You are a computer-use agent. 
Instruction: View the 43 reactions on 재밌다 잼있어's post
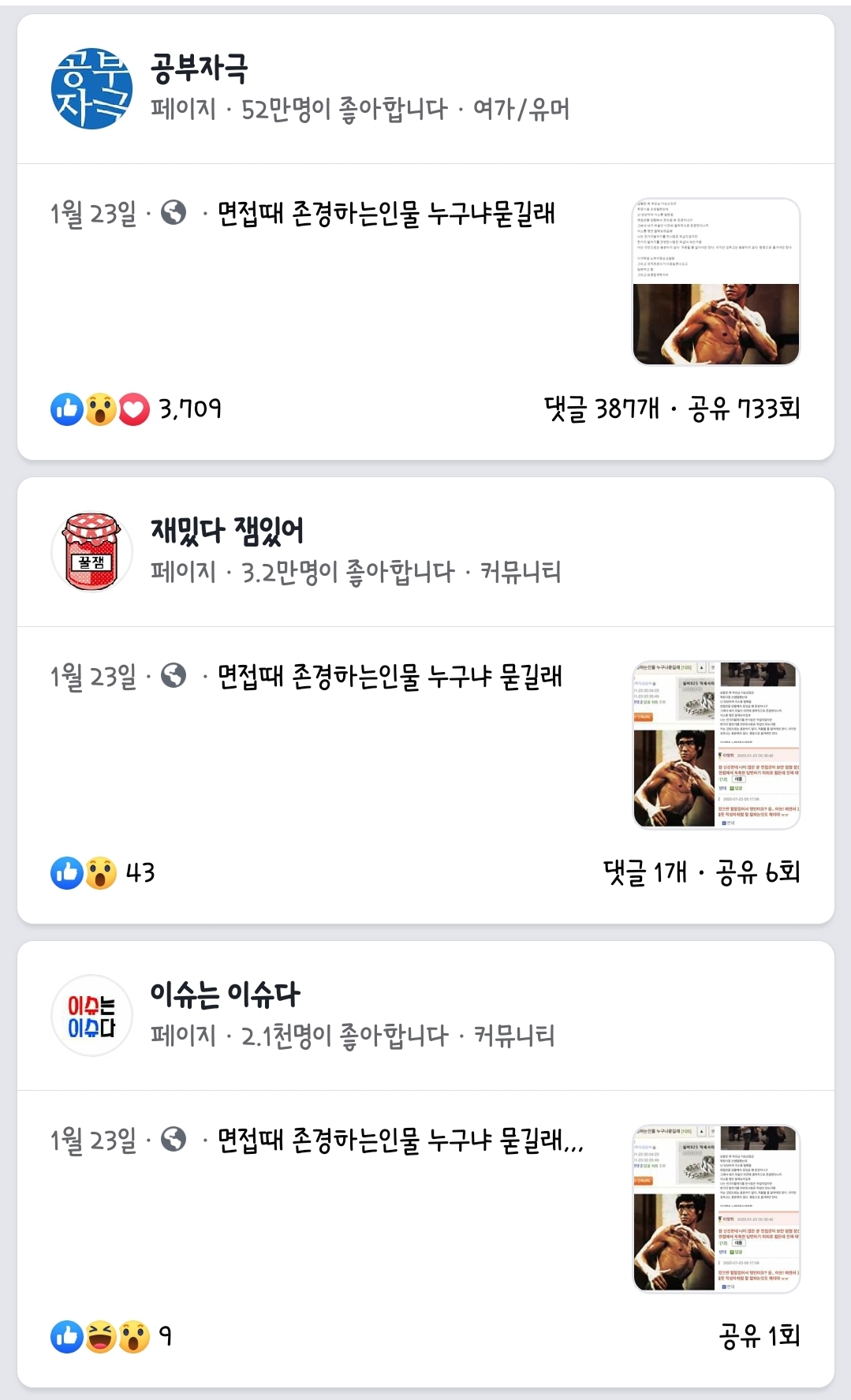(x=103, y=872)
